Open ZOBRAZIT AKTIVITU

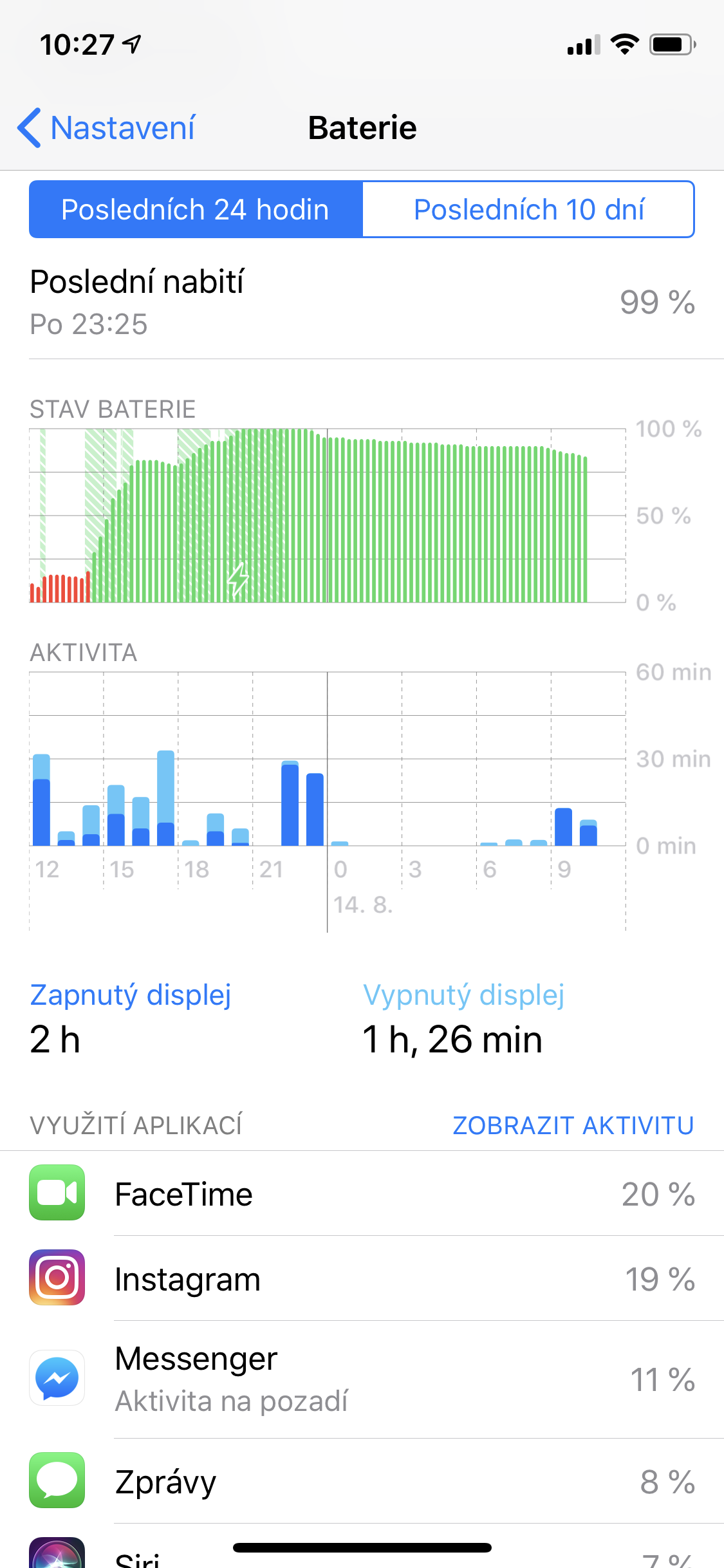(573, 1123)
